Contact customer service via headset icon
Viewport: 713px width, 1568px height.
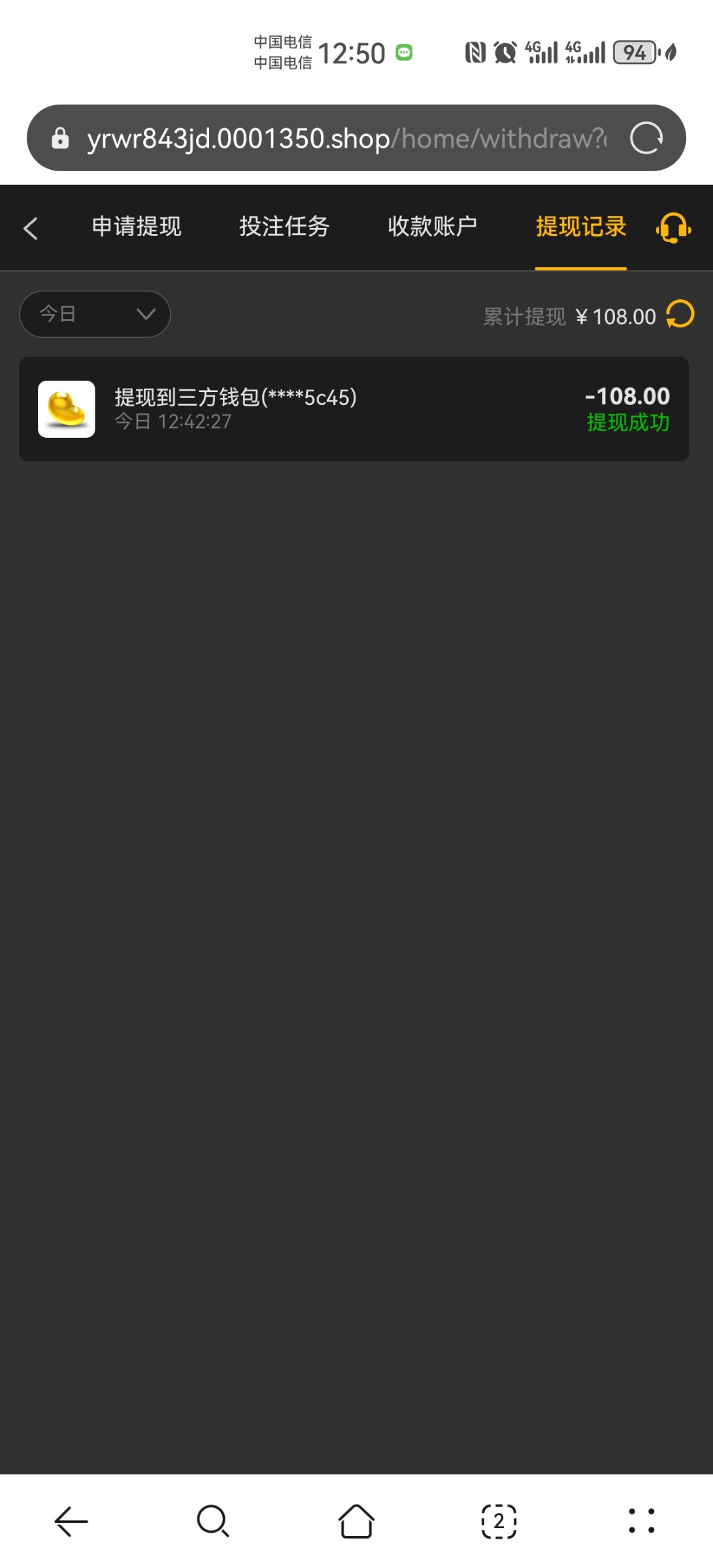click(x=673, y=228)
